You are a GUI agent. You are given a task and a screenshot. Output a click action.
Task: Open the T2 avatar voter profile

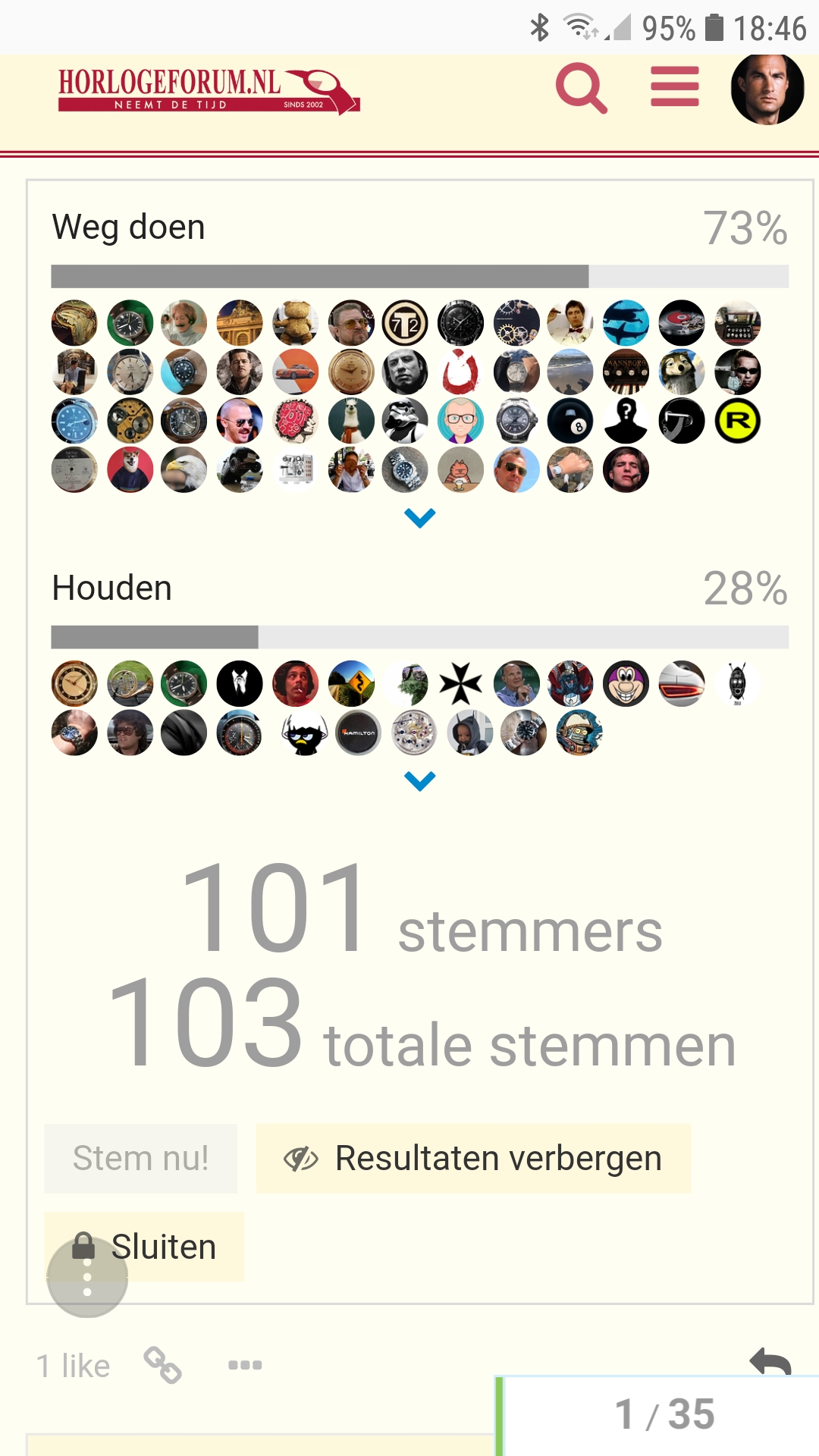coord(405,324)
